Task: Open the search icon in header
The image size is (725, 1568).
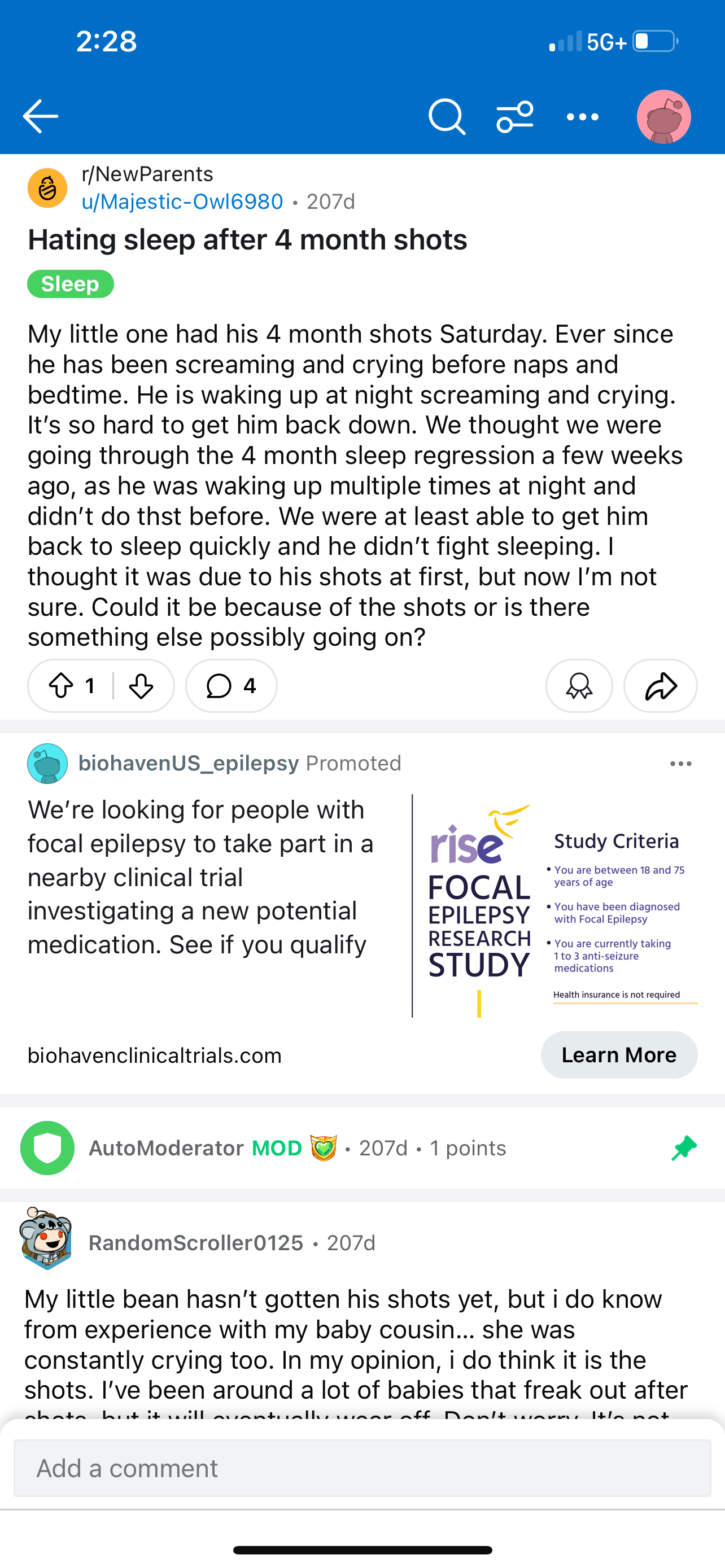Action: coord(447,116)
